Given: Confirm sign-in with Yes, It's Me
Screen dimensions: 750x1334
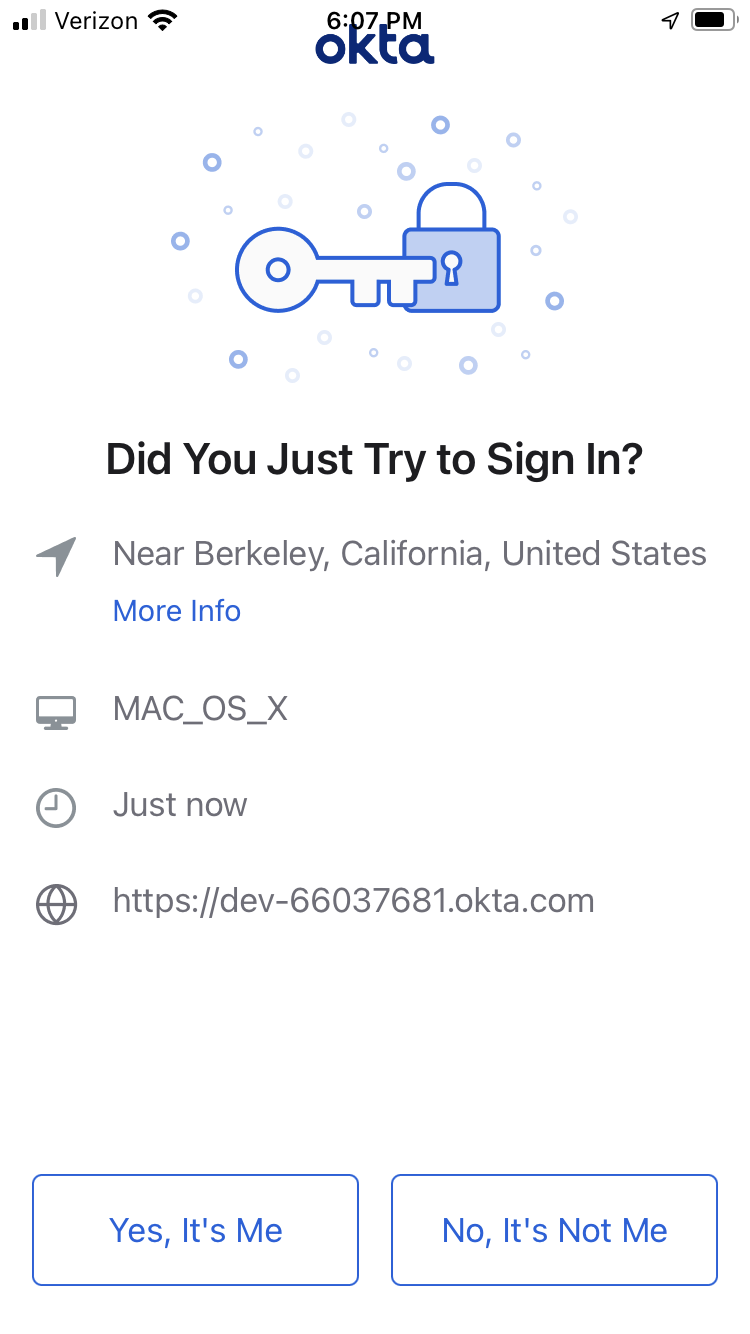Looking at the screenshot, I should pos(195,1229).
